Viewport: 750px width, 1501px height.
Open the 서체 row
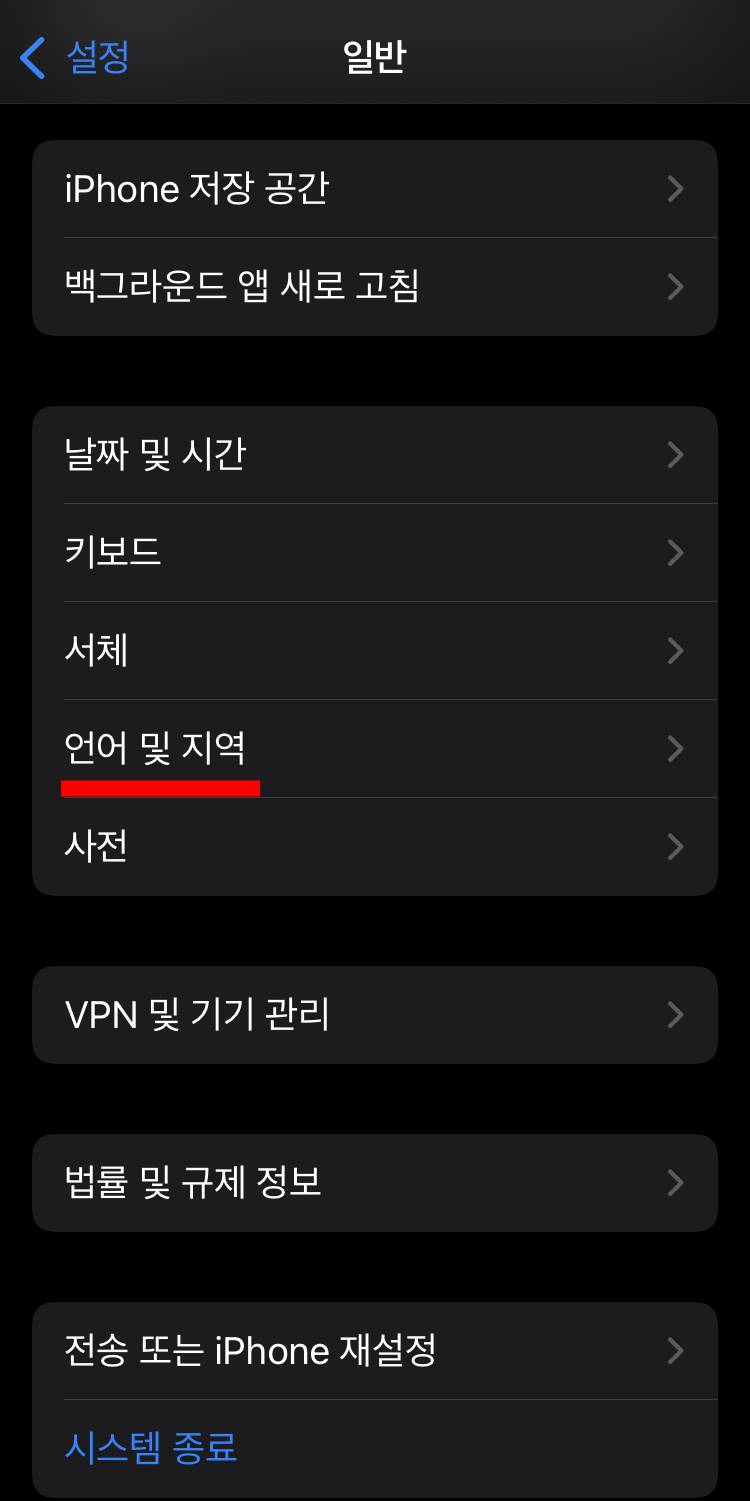pyautogui.click(x=375, y=651)
